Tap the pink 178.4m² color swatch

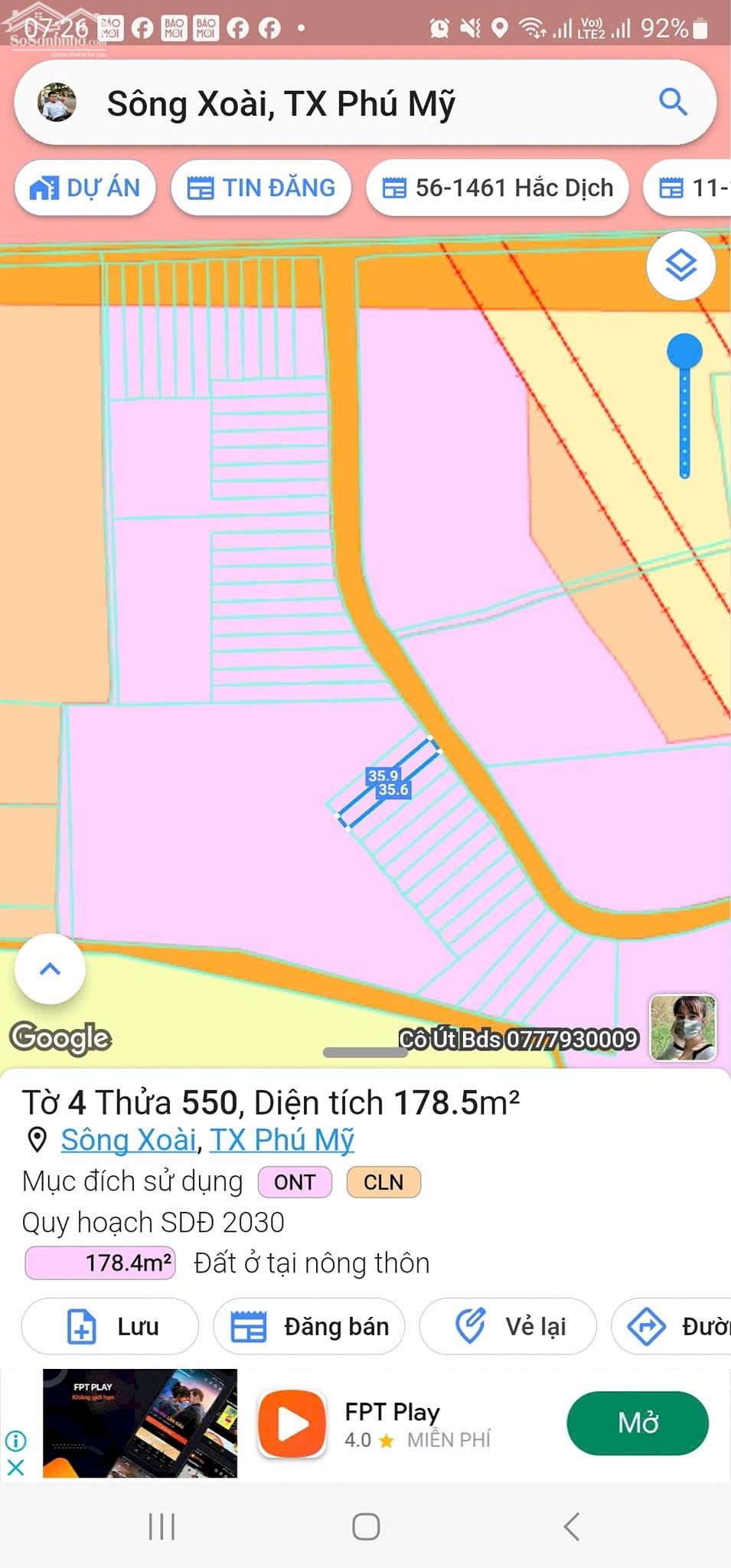click(100, 1261)
